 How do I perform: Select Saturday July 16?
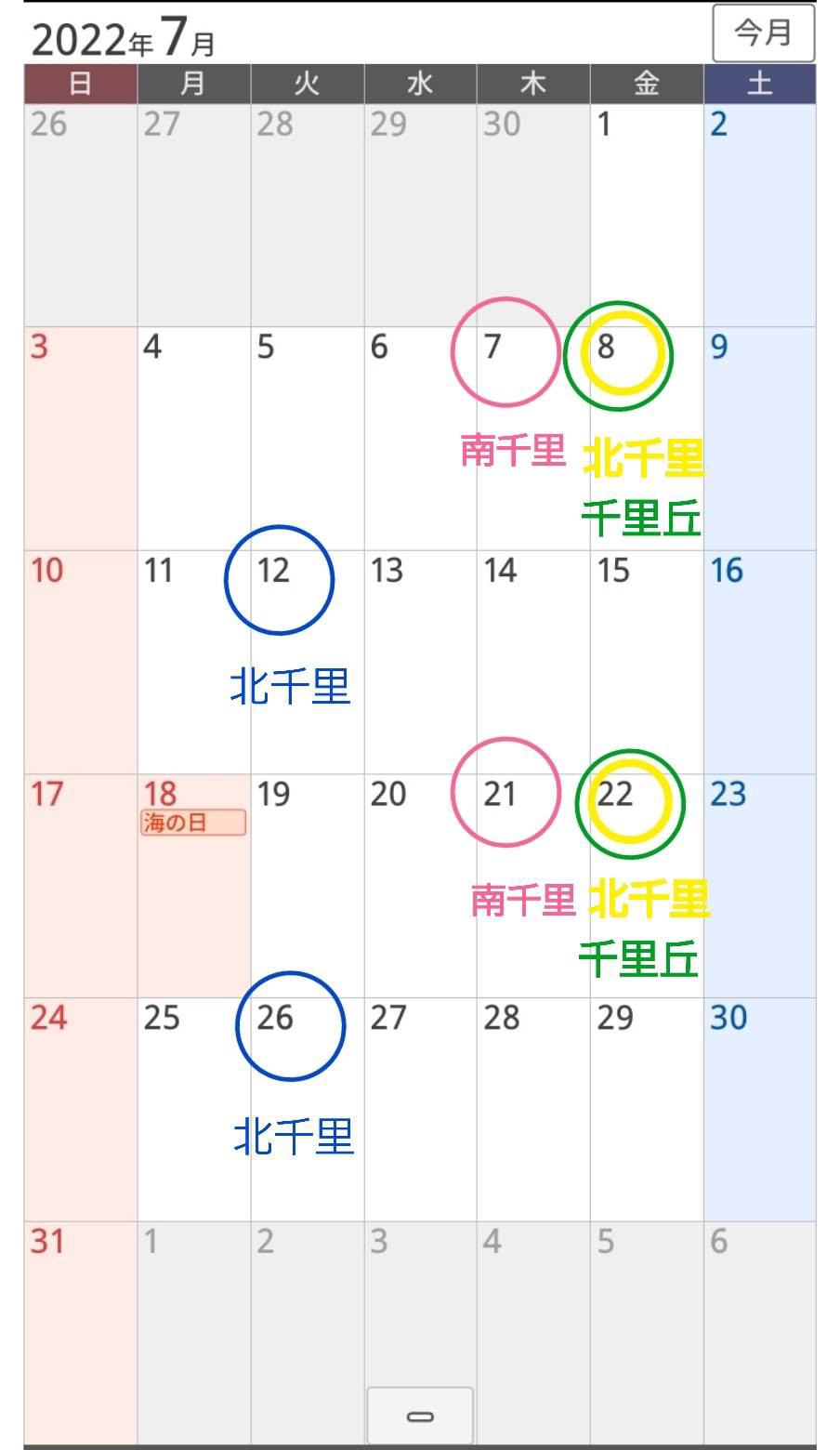(759, 660)
